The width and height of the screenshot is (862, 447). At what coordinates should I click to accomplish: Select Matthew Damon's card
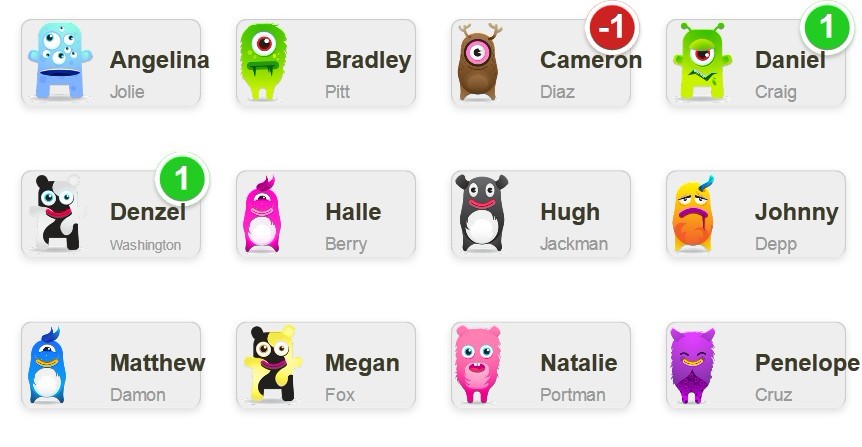click(111, 366)
